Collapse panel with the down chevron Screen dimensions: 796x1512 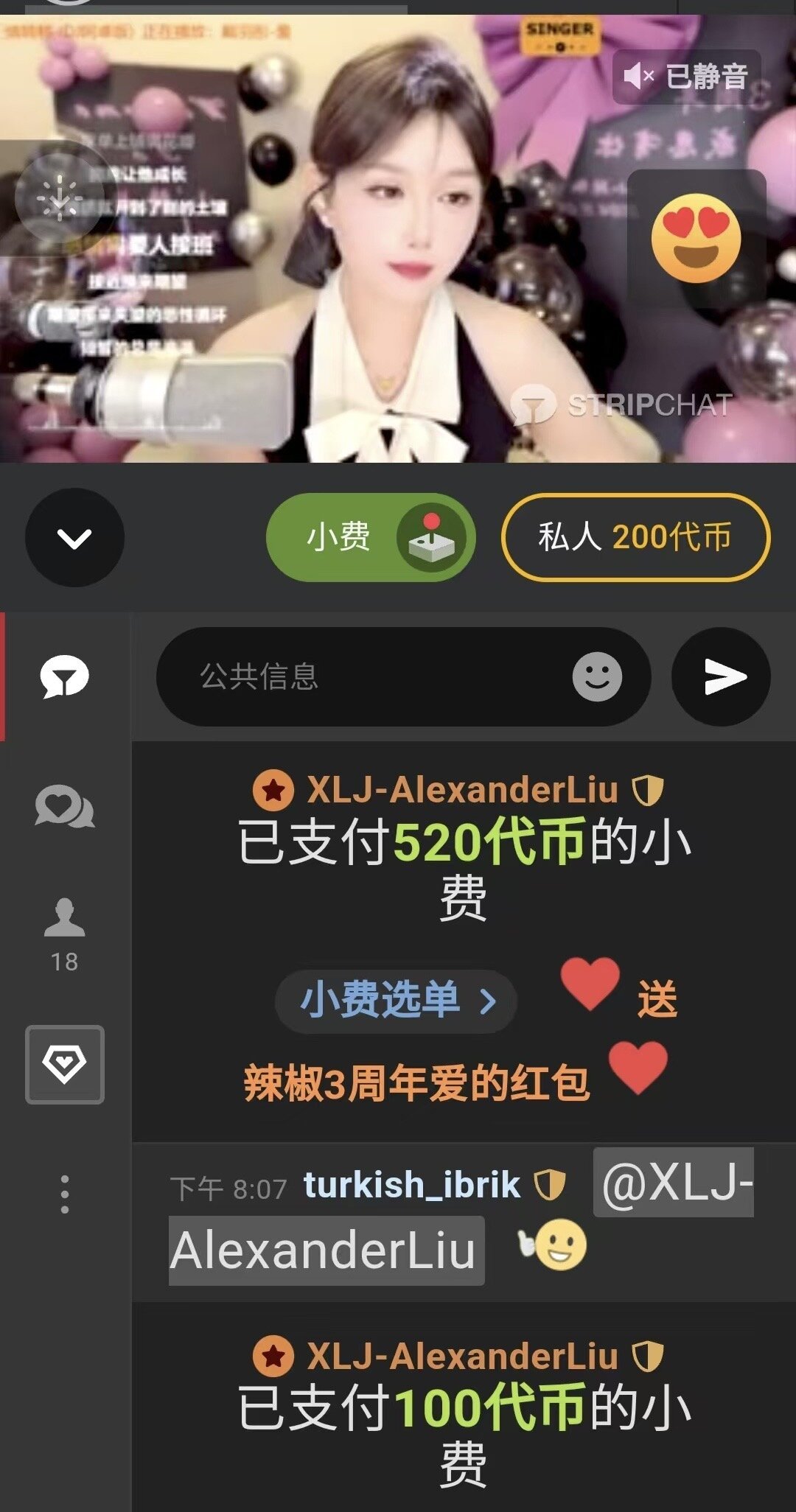pos(74,538)
